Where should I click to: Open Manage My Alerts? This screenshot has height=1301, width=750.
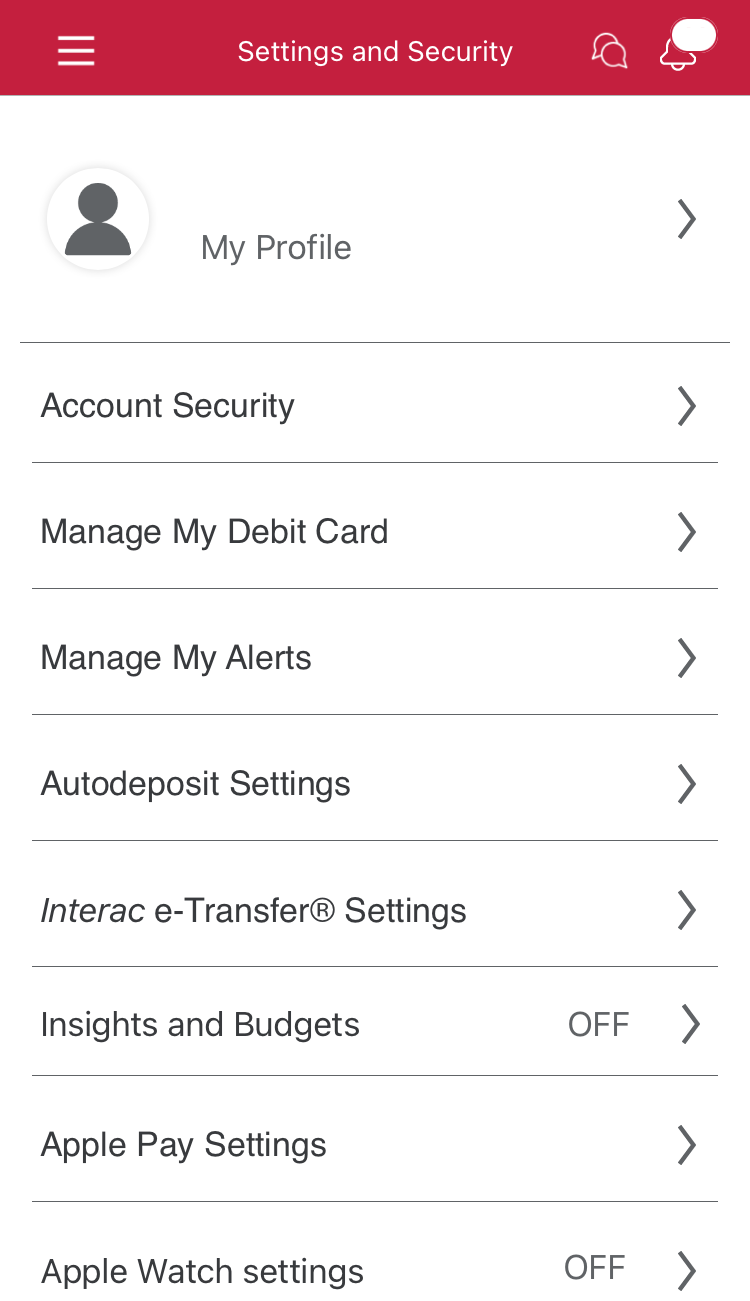tap(375, 658)
